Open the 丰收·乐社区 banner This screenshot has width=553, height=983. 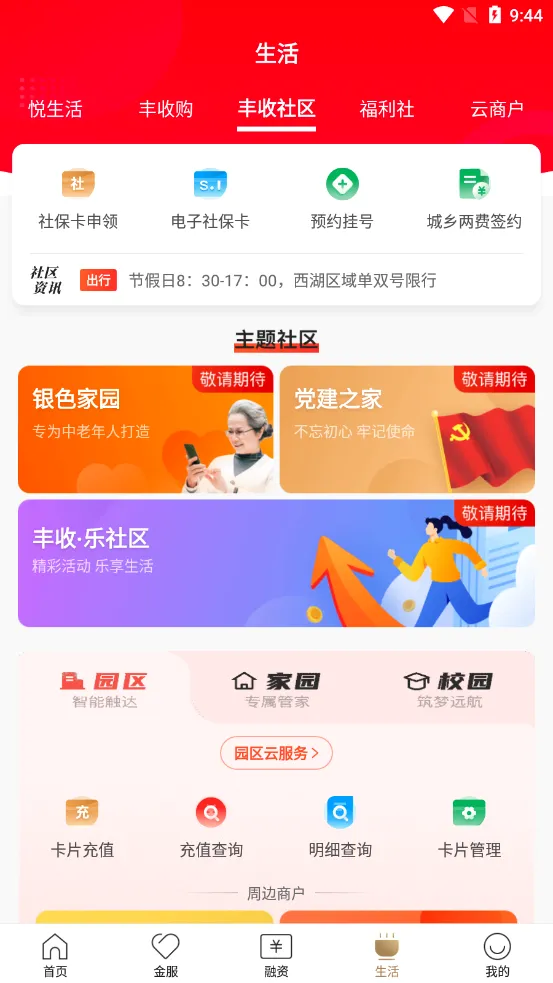click(x=276, y=563)
